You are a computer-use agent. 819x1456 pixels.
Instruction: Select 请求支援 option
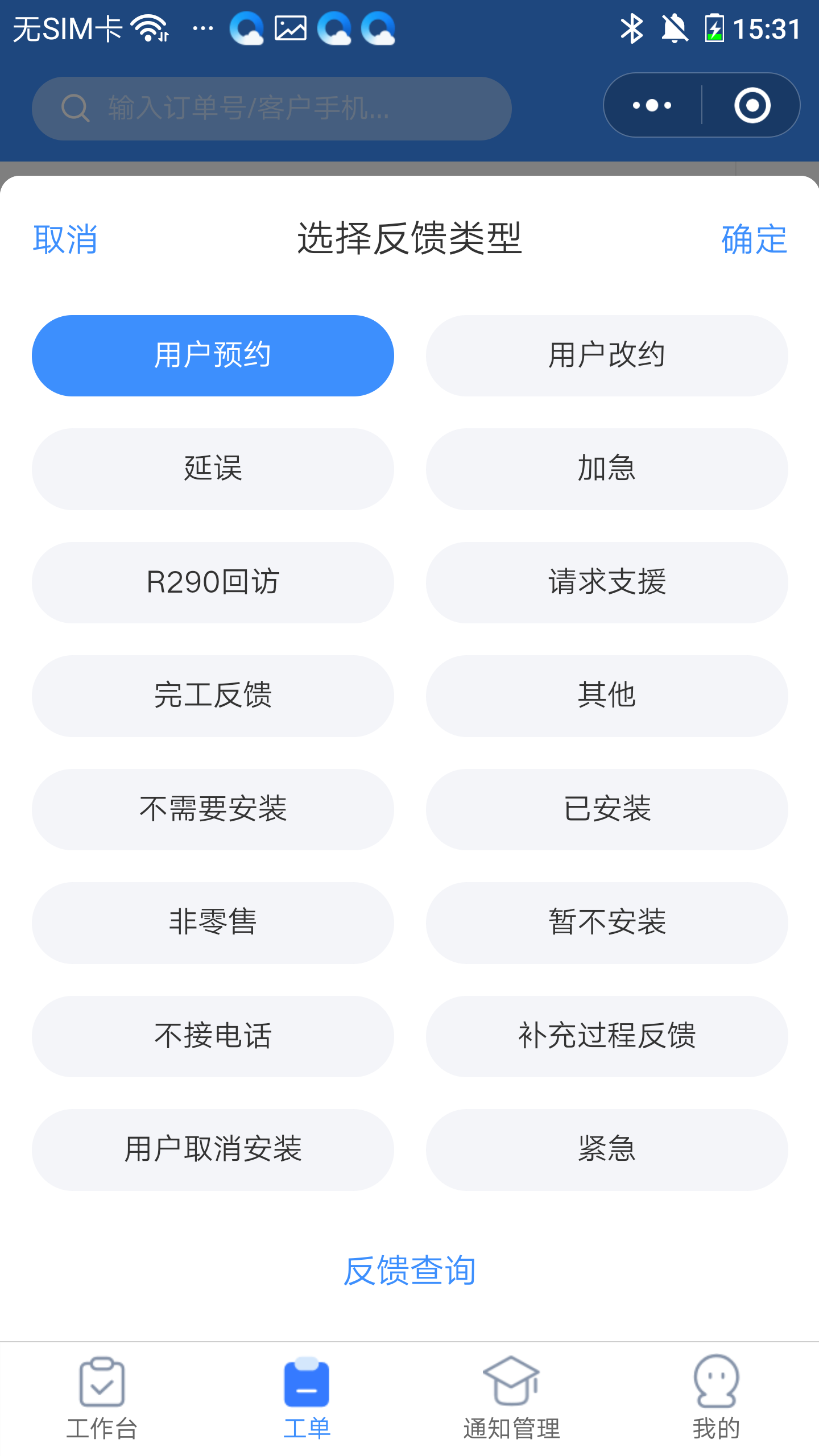pos(607,582)
